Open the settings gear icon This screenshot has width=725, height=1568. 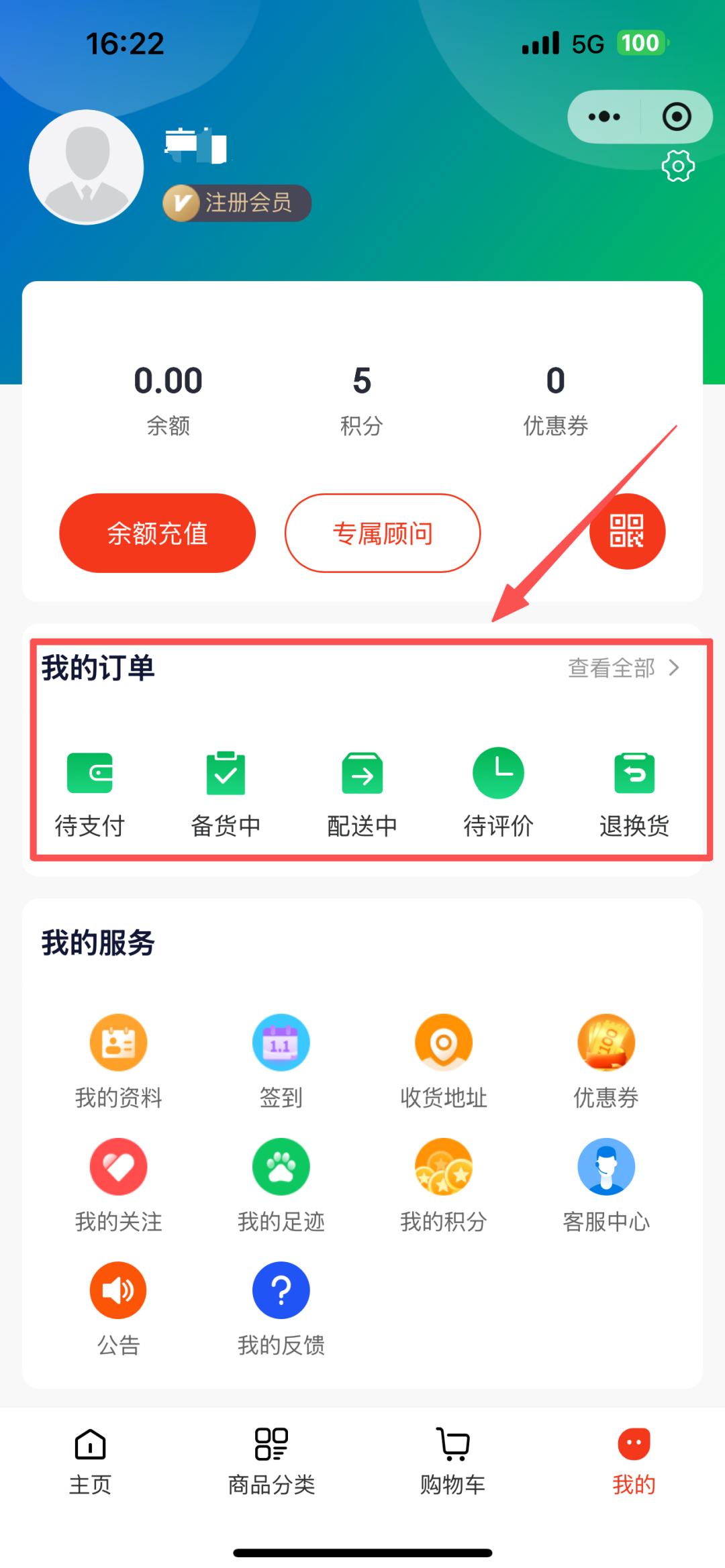coord(678,166)
